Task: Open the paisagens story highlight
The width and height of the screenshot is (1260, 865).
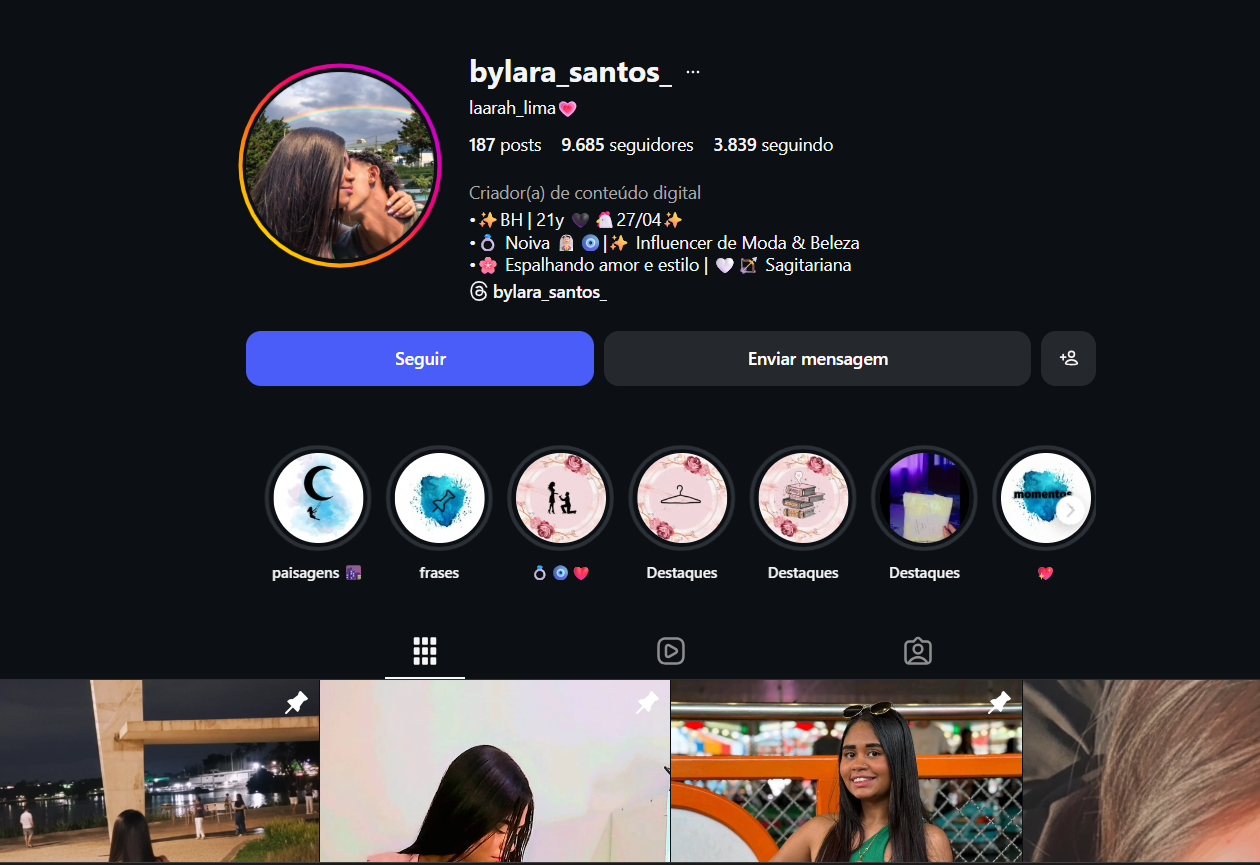Action: point(318,498)
